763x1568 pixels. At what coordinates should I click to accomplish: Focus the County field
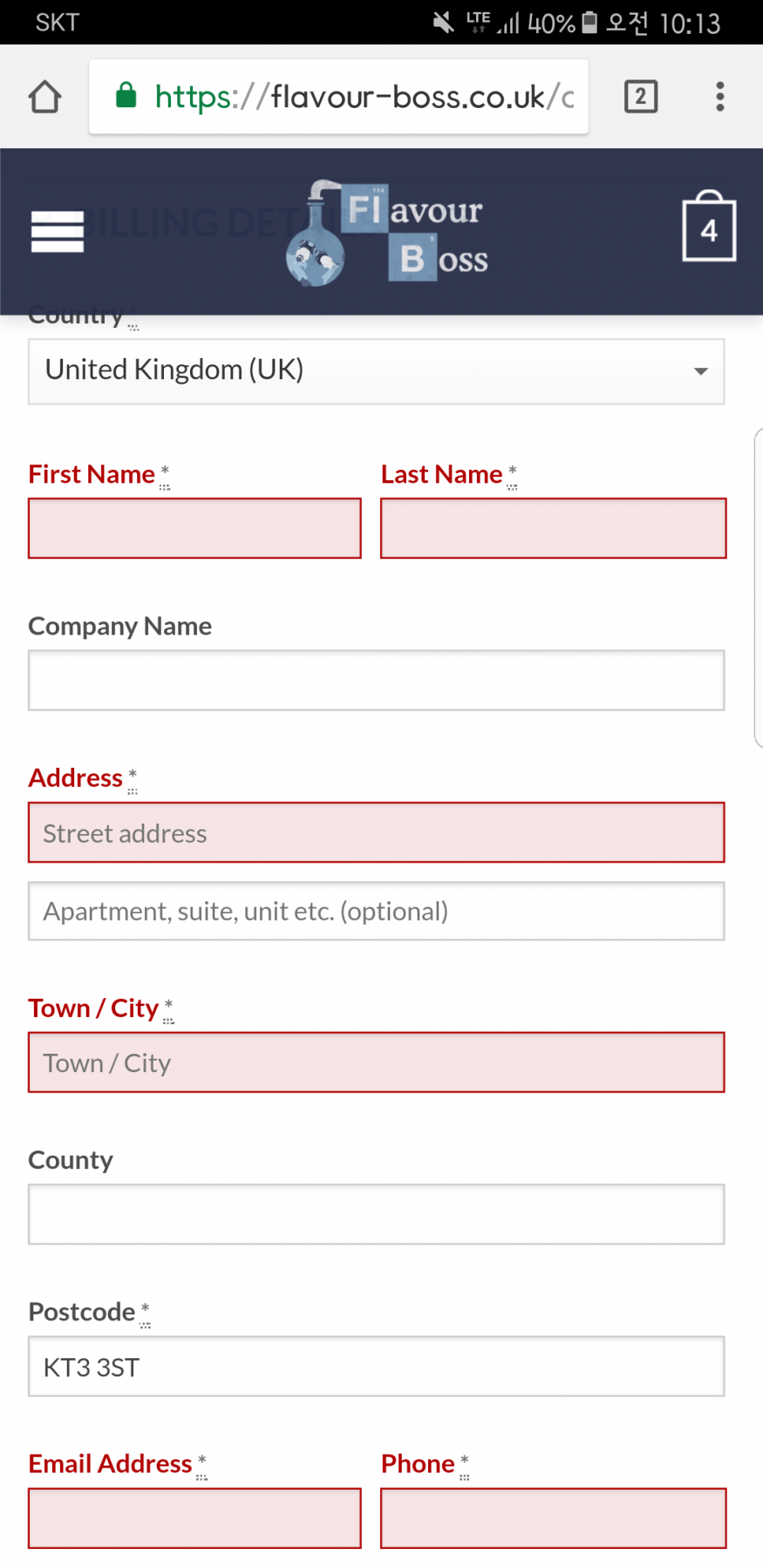[377, 1214]
